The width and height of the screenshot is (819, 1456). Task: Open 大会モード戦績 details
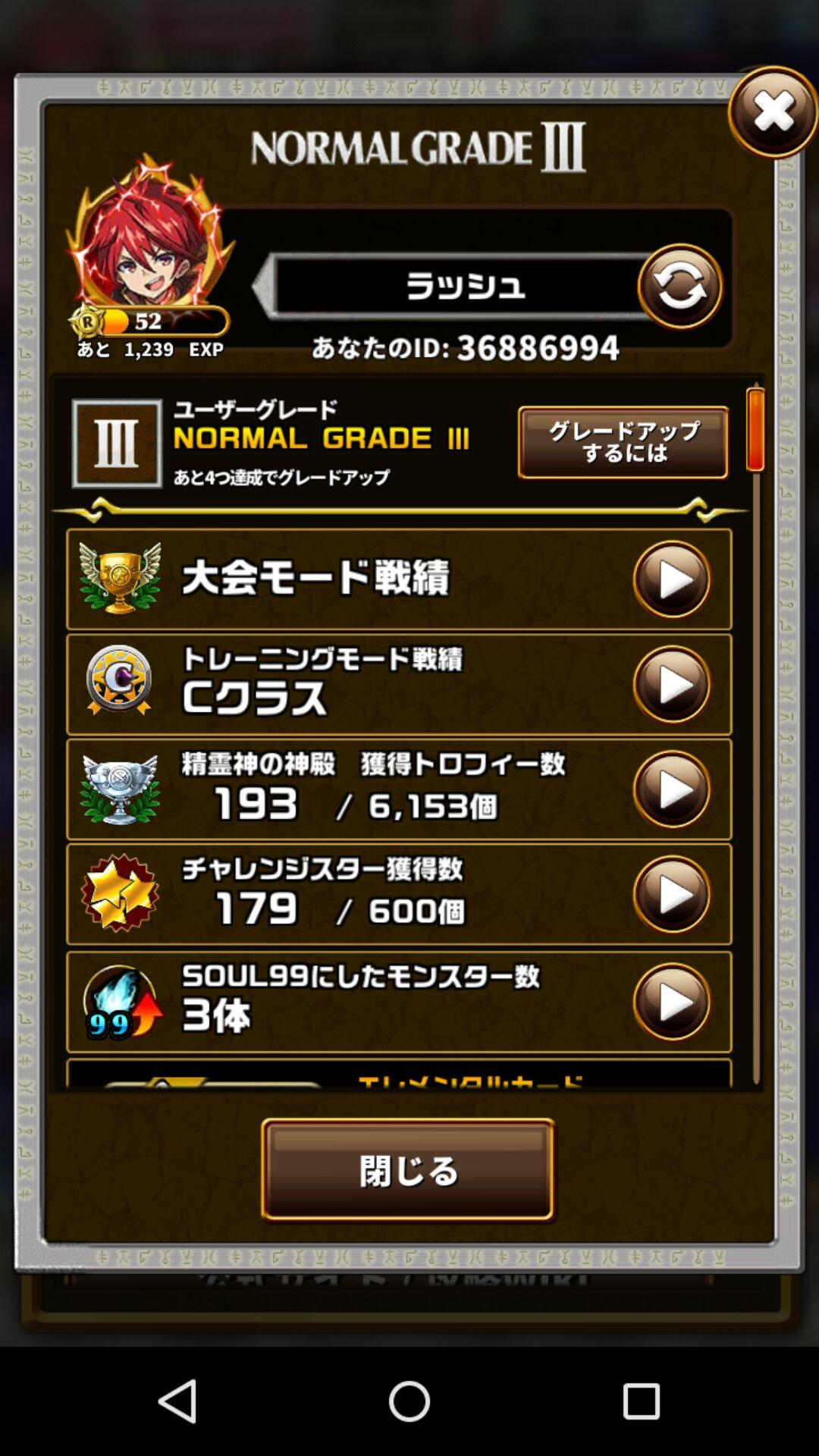(672, 580)
